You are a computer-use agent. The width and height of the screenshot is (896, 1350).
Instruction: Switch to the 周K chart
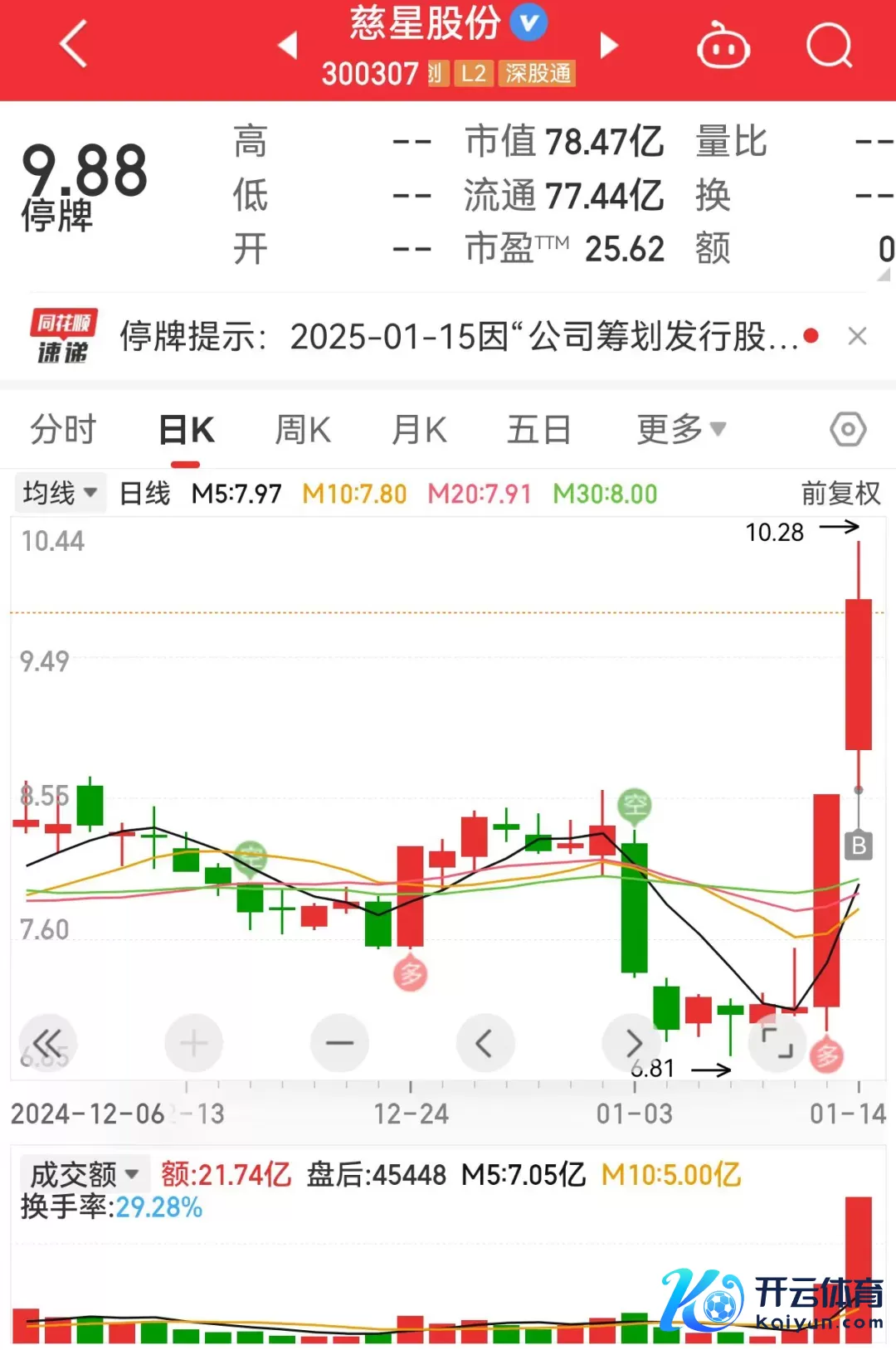[x=303, y=430]
